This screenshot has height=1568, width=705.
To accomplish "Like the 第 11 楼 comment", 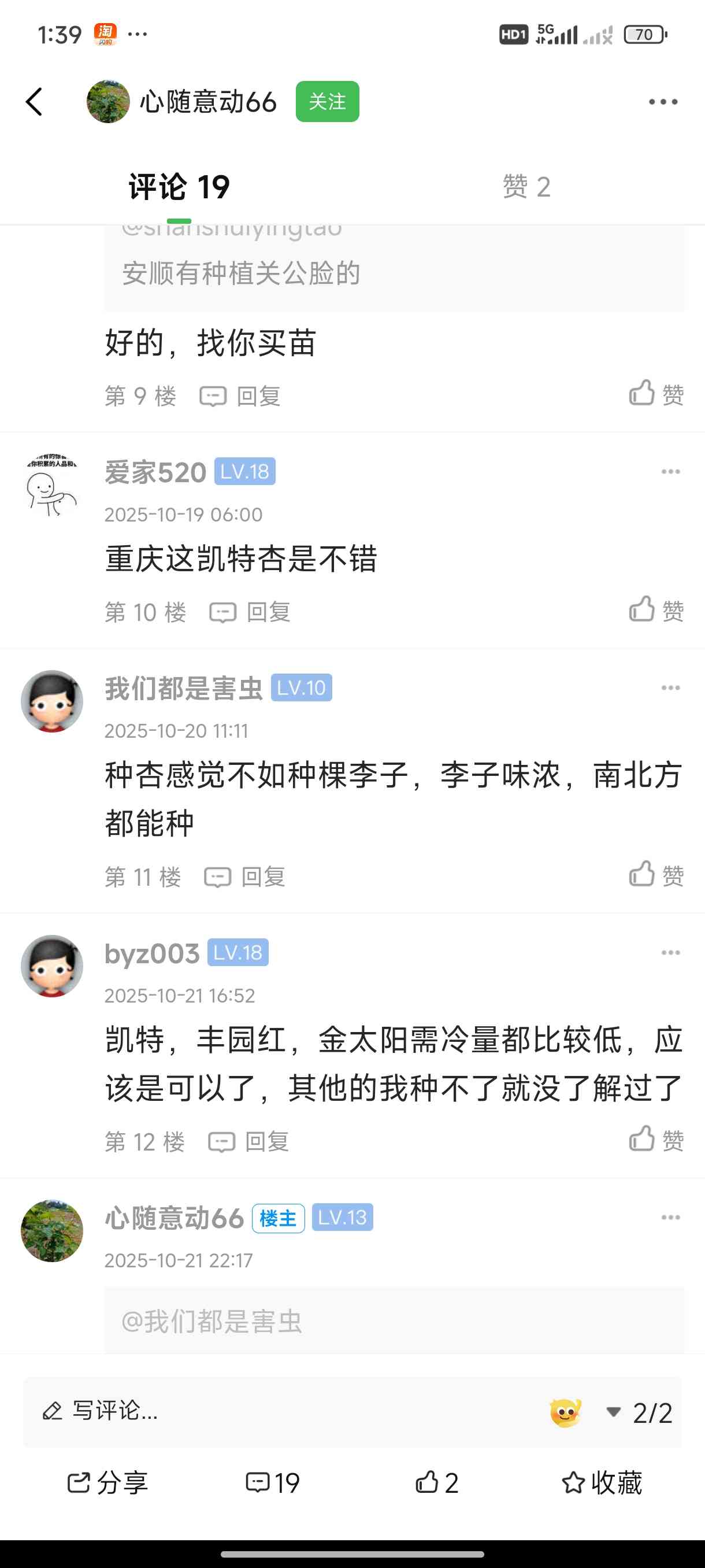I will point(656,875).
